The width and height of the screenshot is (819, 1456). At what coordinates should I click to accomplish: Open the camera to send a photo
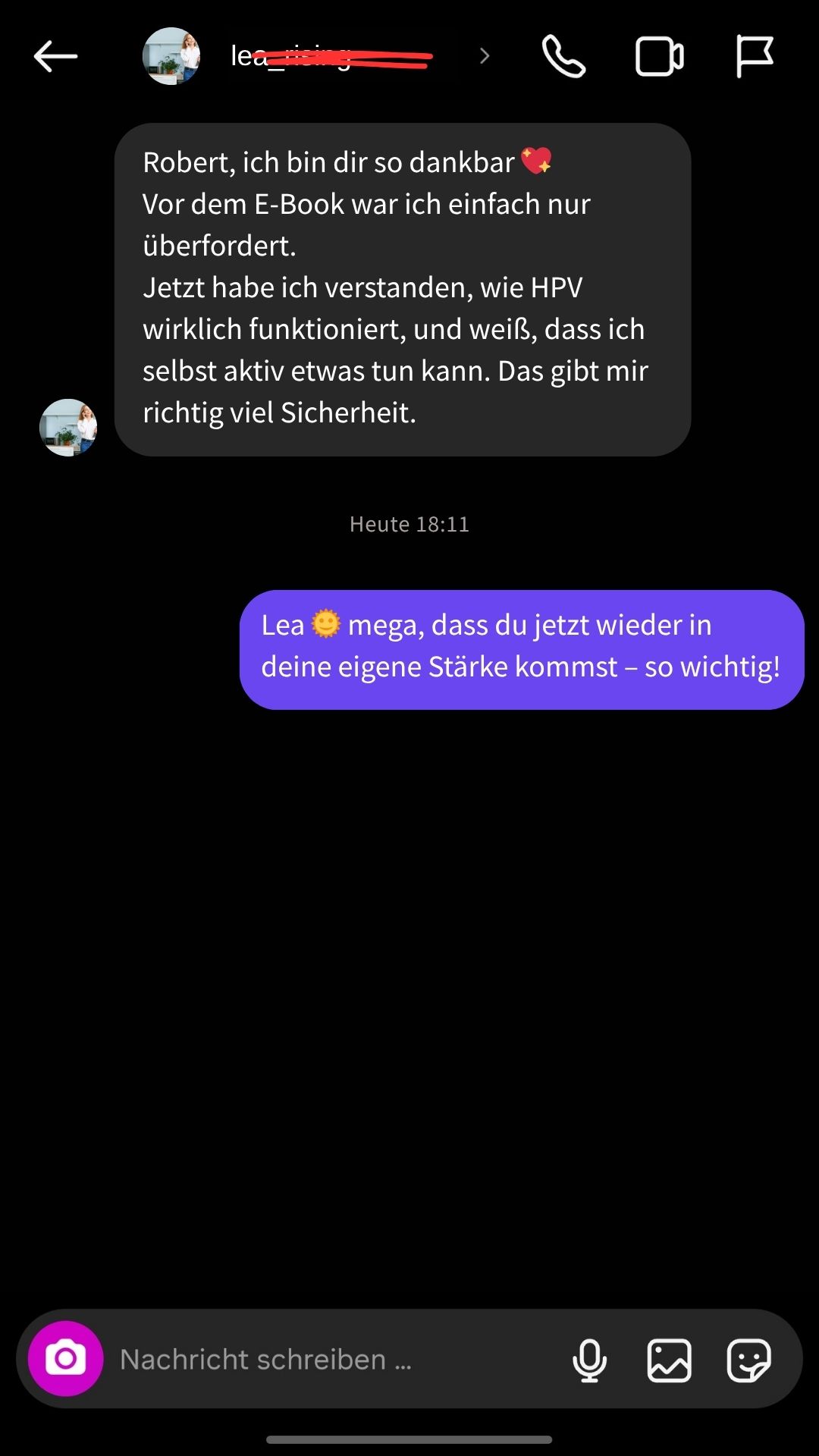tap(65, 1359)
